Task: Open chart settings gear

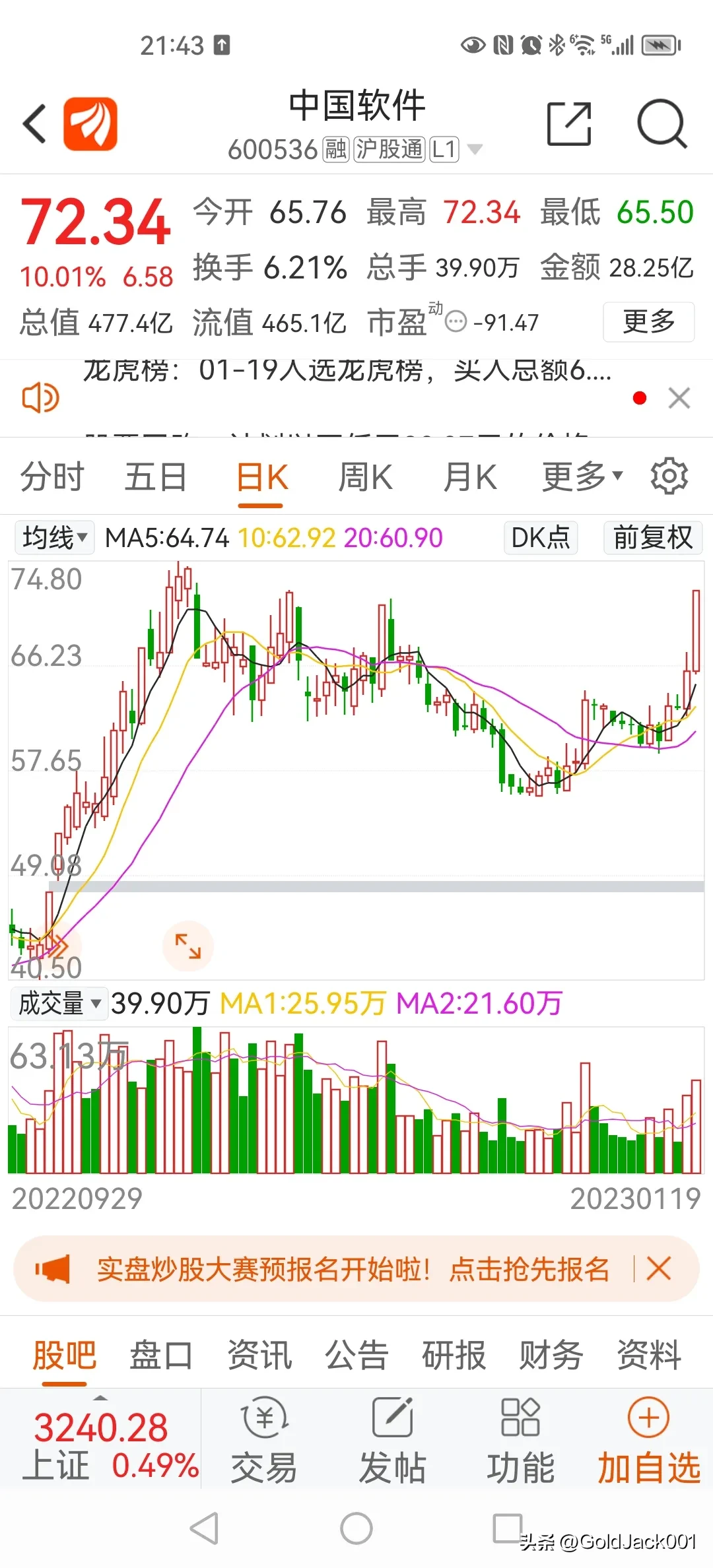Action: point(669,476)
